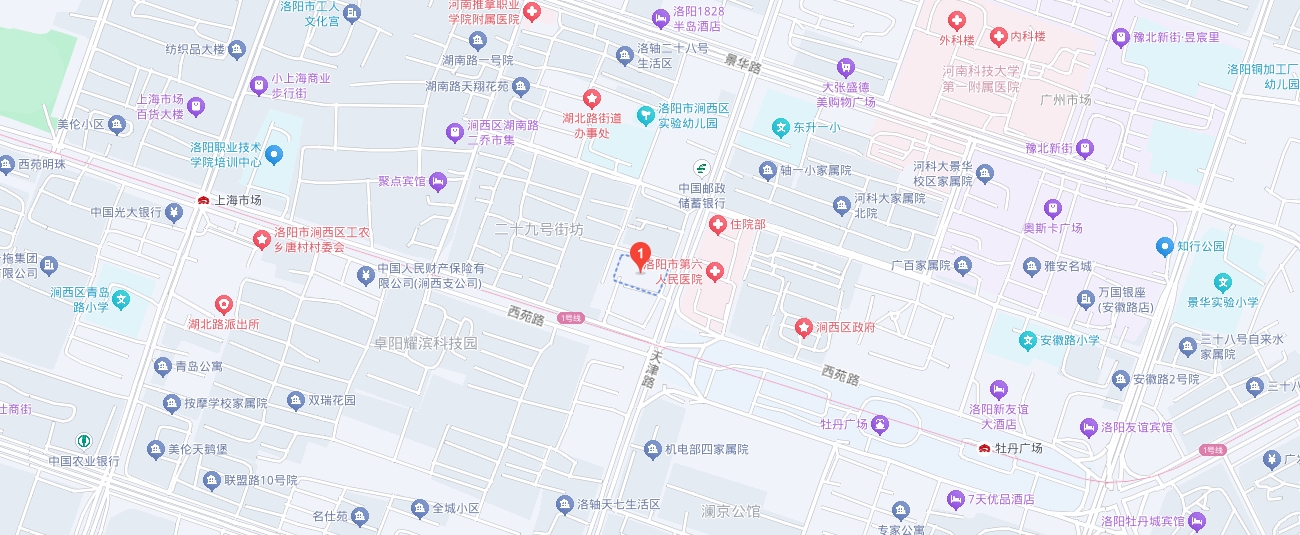Open the 湖北路派出所 police station marker
This screenshot has height=535, width=1300.
(x=224, y=304)
